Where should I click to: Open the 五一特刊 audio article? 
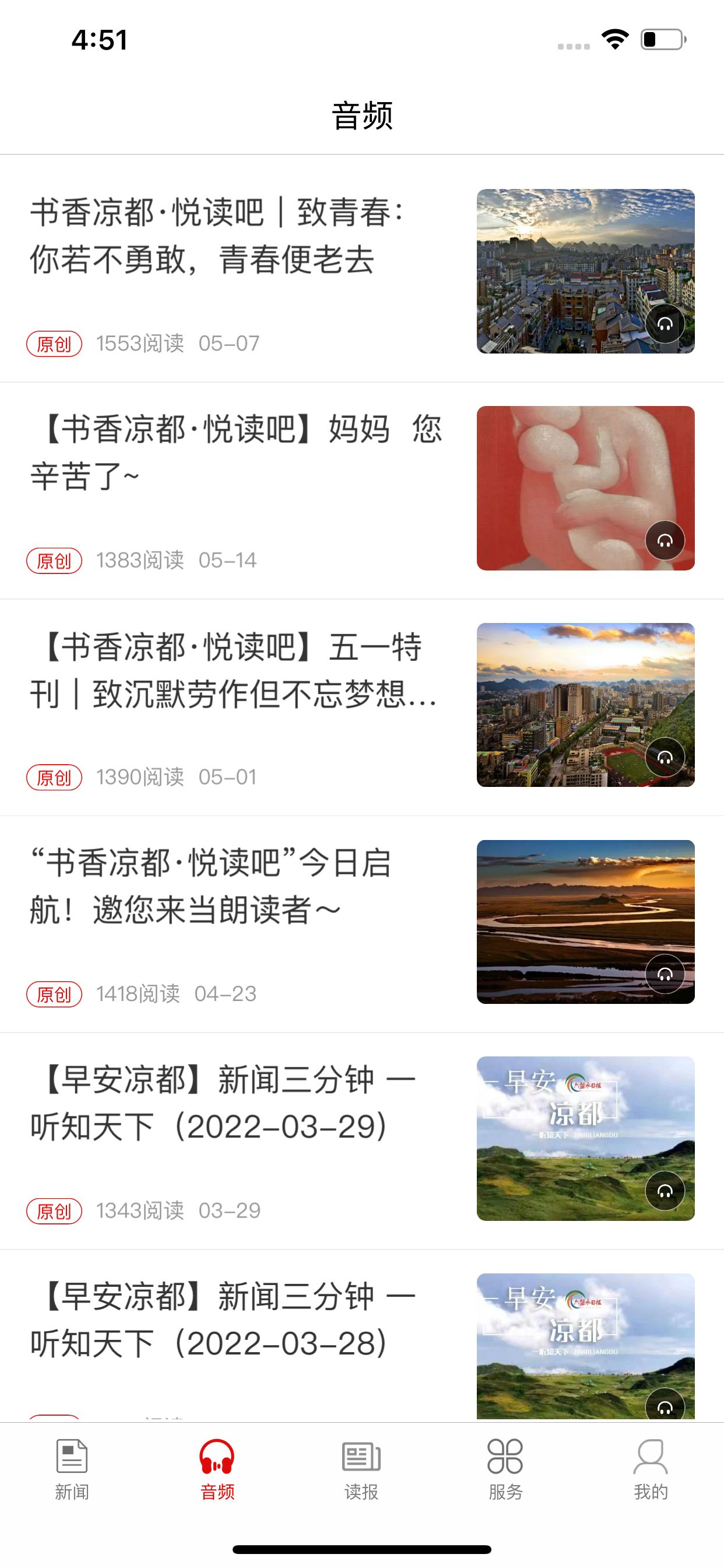pyautogui.click(x=362, y=708)
